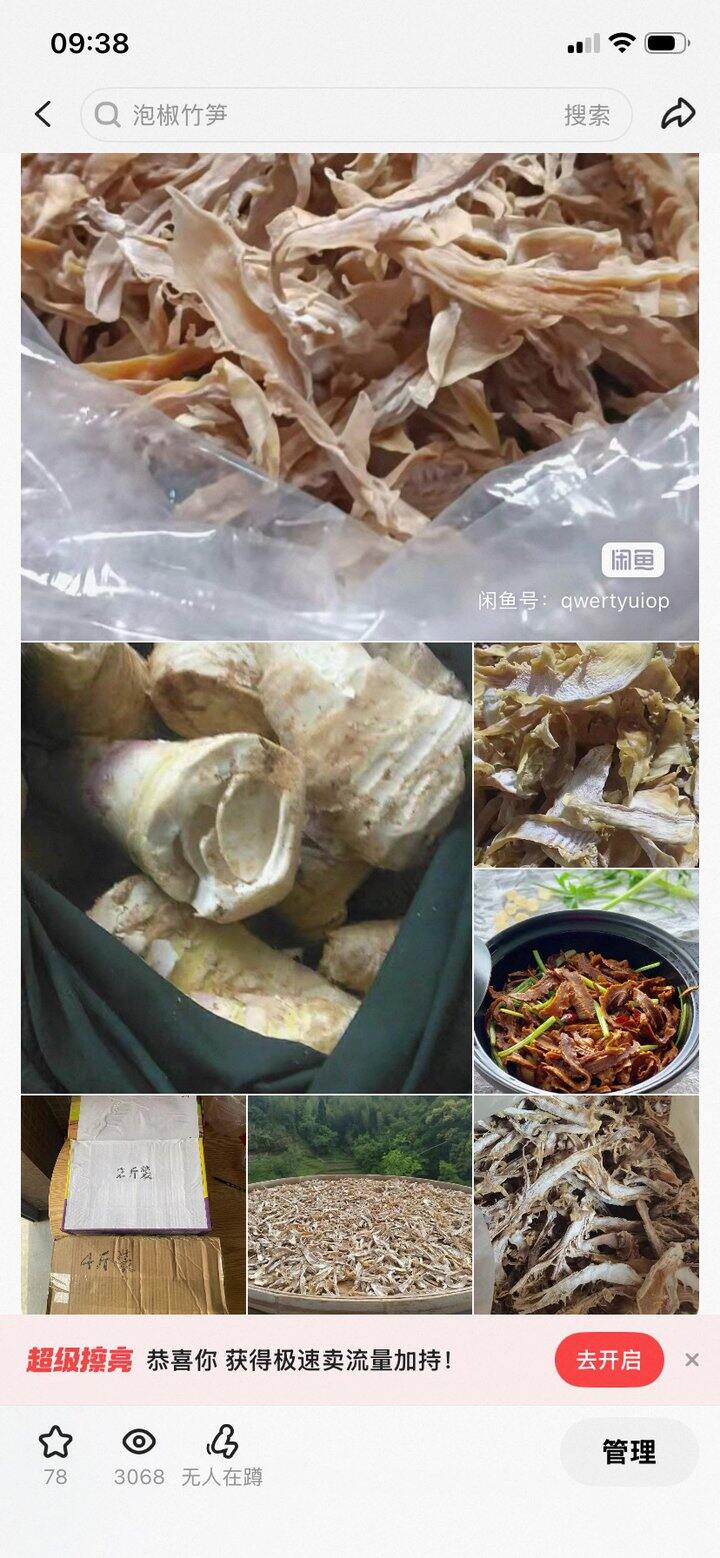Image resolution: width=720 pixels, height=1558 pixels.
Task: Share this listing with the arrow icon
Action: 678,114
